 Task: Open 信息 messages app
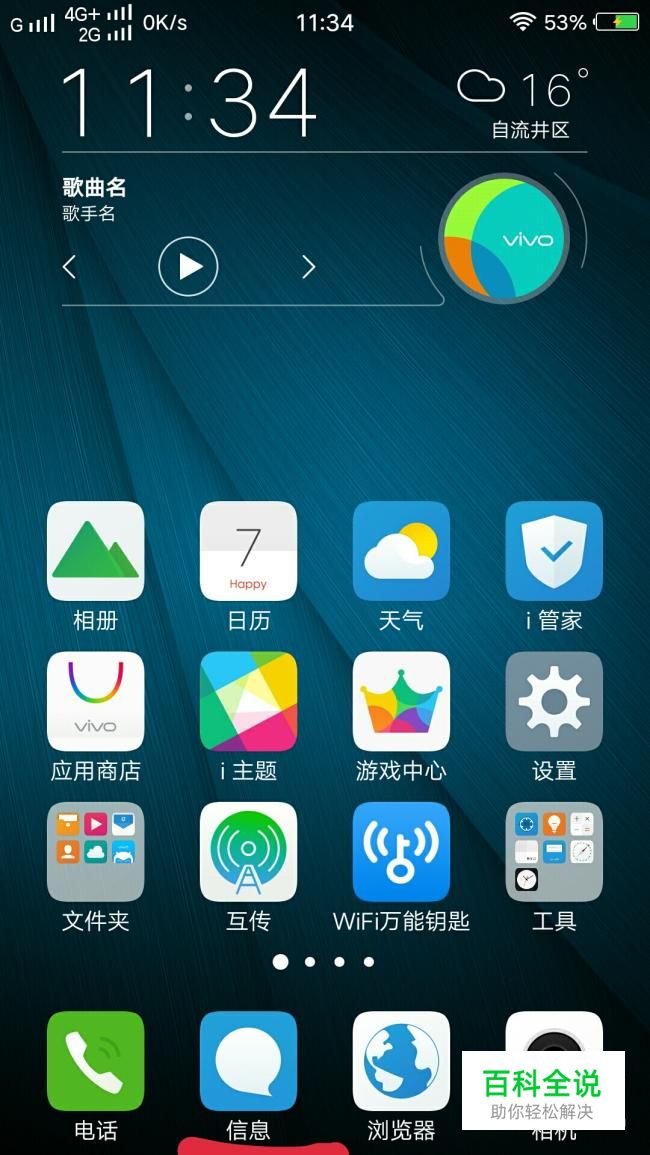(x=248, y=1060)
